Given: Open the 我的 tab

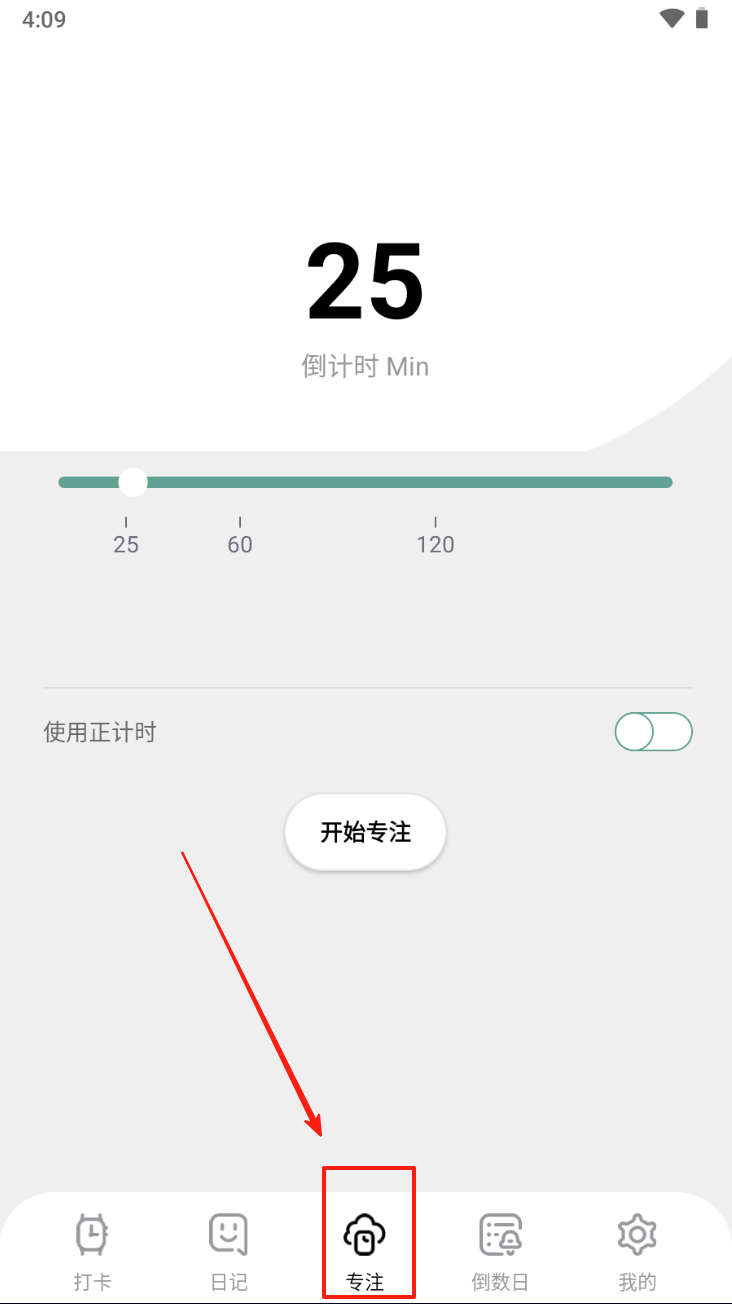Looking at the screenshot, I should click(x=636, y=1248).
